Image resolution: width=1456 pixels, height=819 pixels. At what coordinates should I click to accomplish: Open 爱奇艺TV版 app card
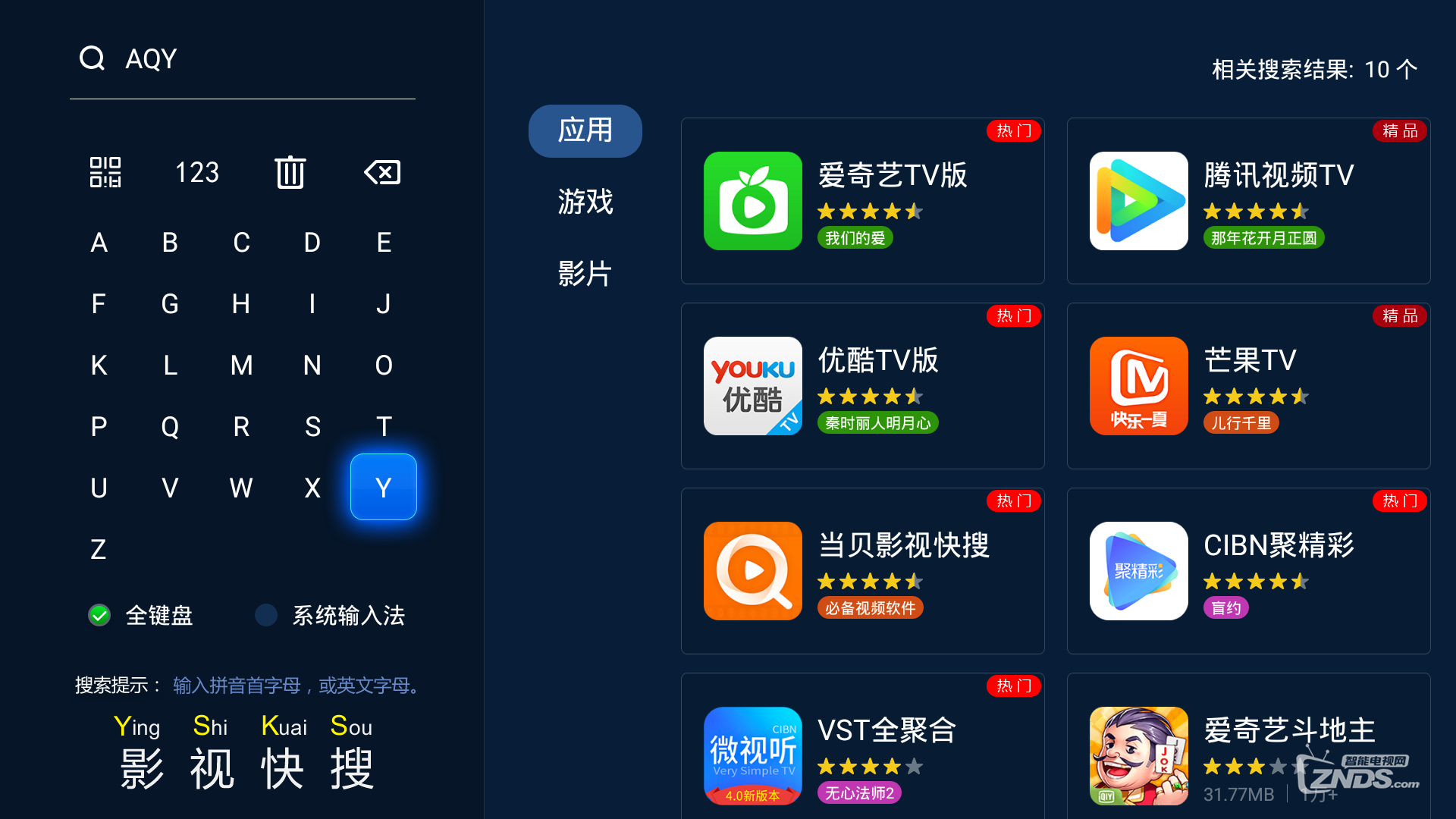[862, 201]
